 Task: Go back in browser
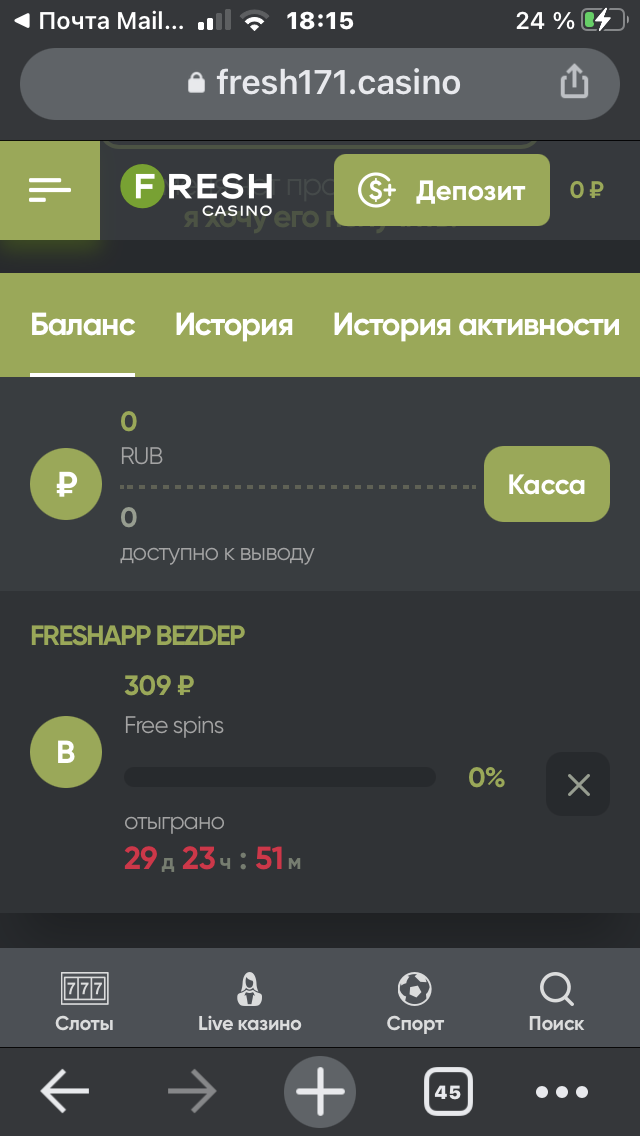point(65,1092)
